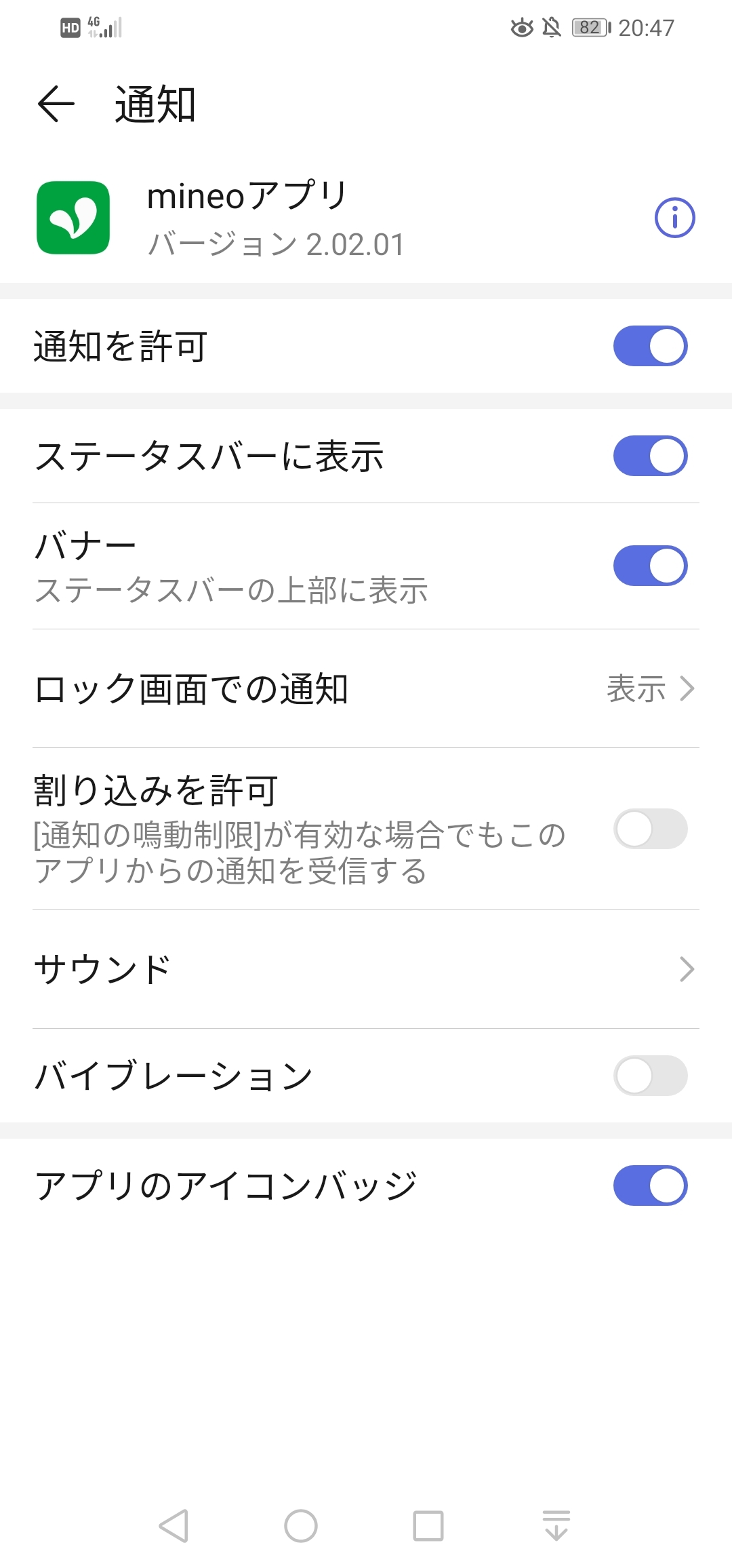The image size is (732, 1568).
Task: Turn off 通知を許可
Action: point(650,346)
